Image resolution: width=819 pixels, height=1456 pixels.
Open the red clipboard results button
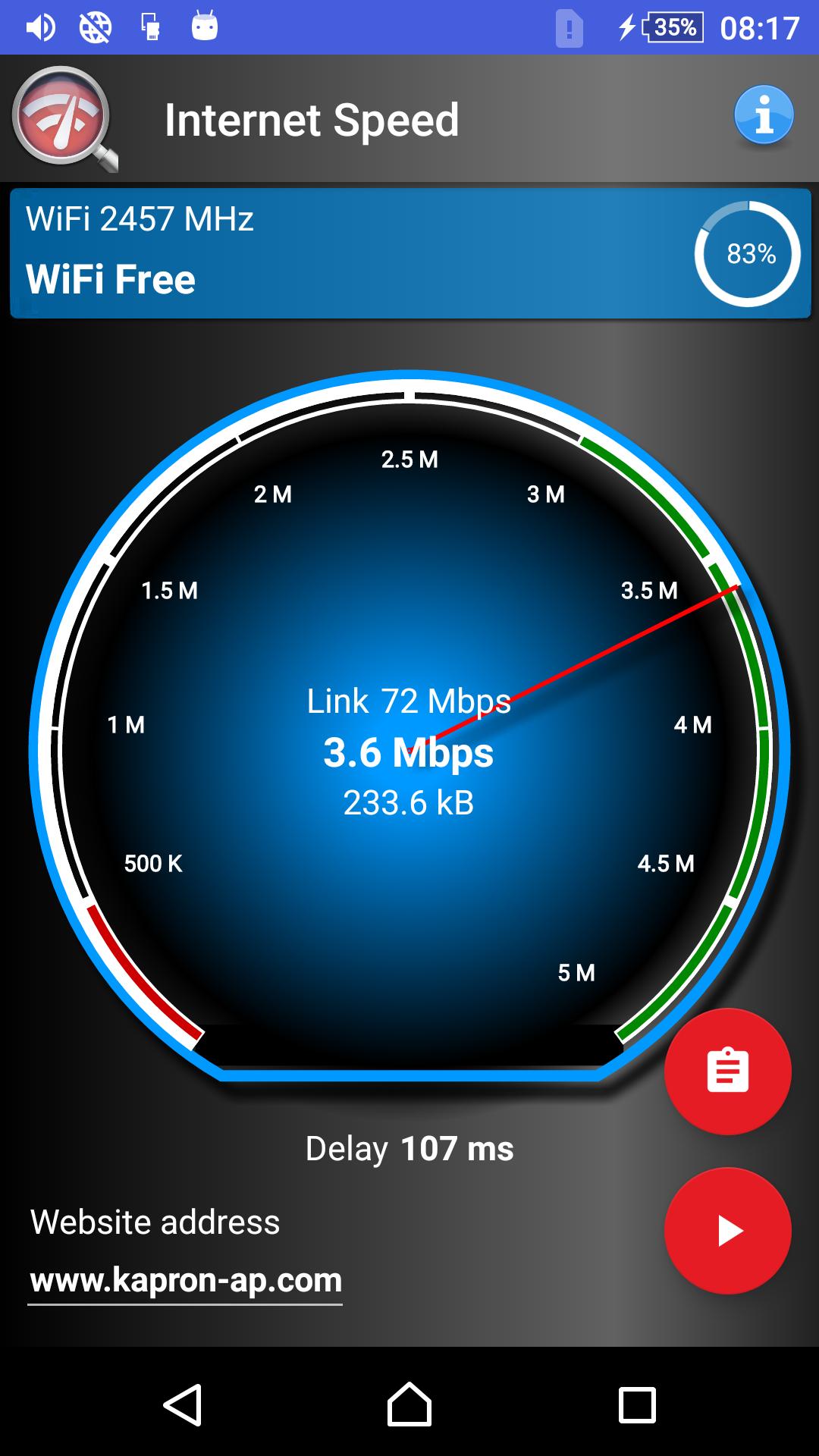(x=727, y=1071)
